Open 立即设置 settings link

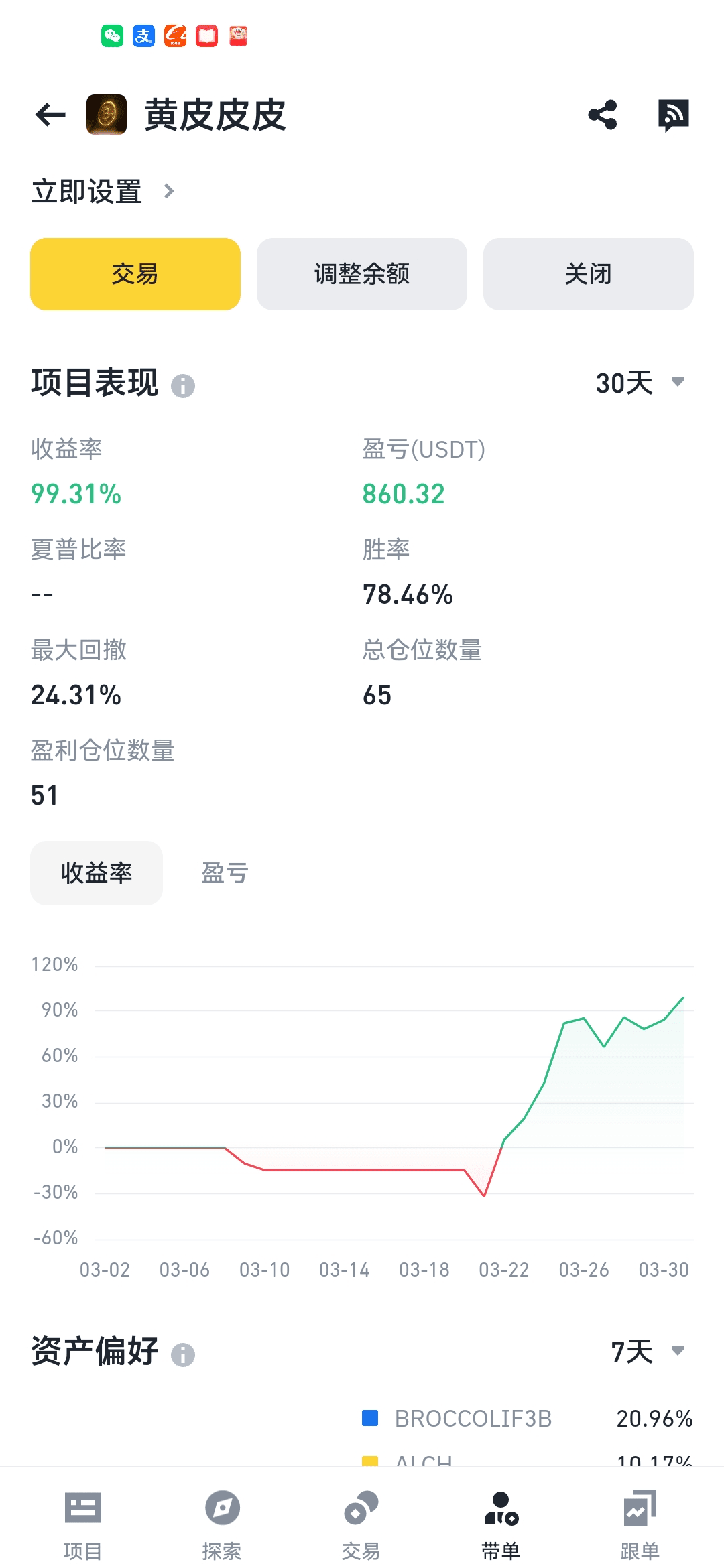(103, 192)
